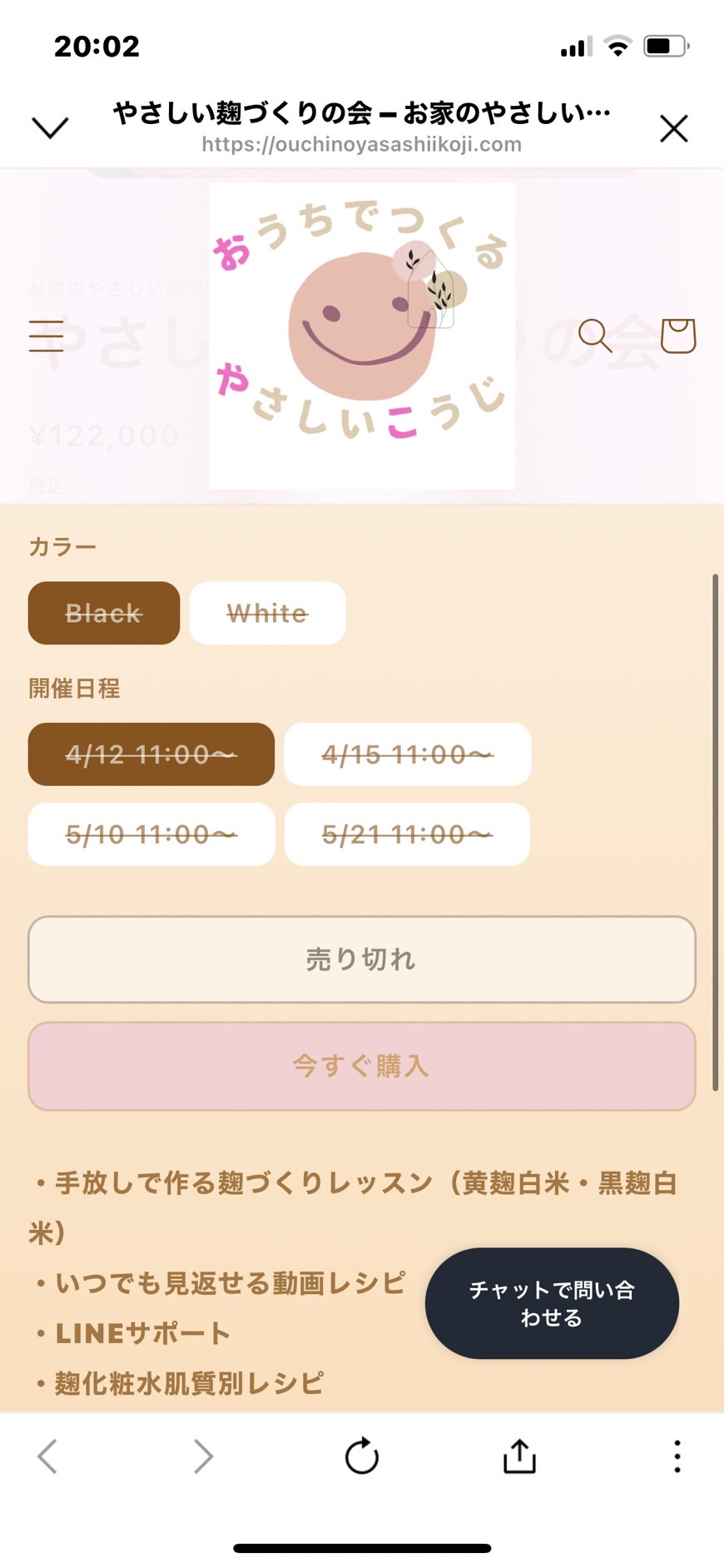Choose the 5/10 11:00 date
The image size is (724, 1568).
(151, 834)
